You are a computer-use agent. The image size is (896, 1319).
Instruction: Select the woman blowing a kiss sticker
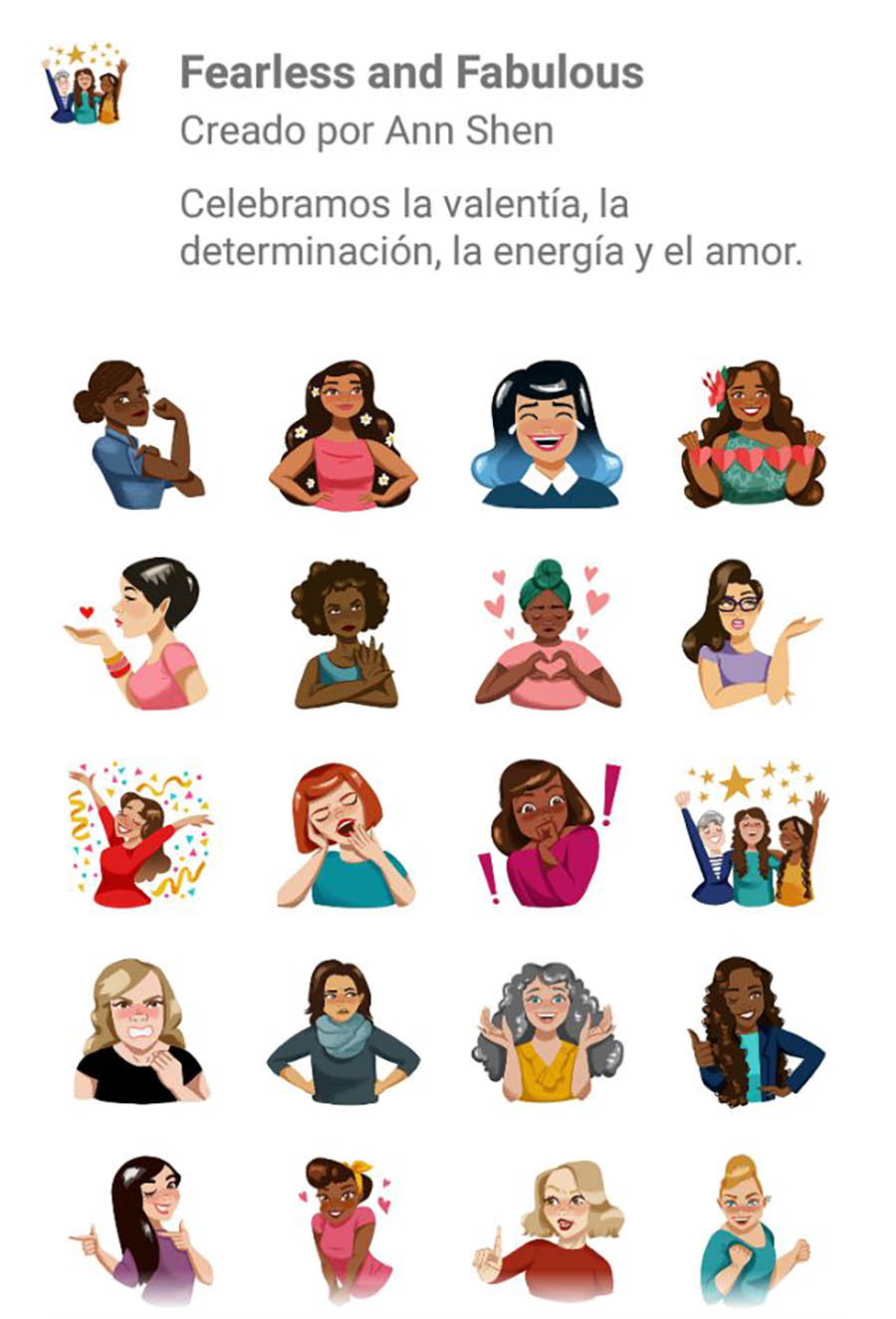[x=137, y=634]
